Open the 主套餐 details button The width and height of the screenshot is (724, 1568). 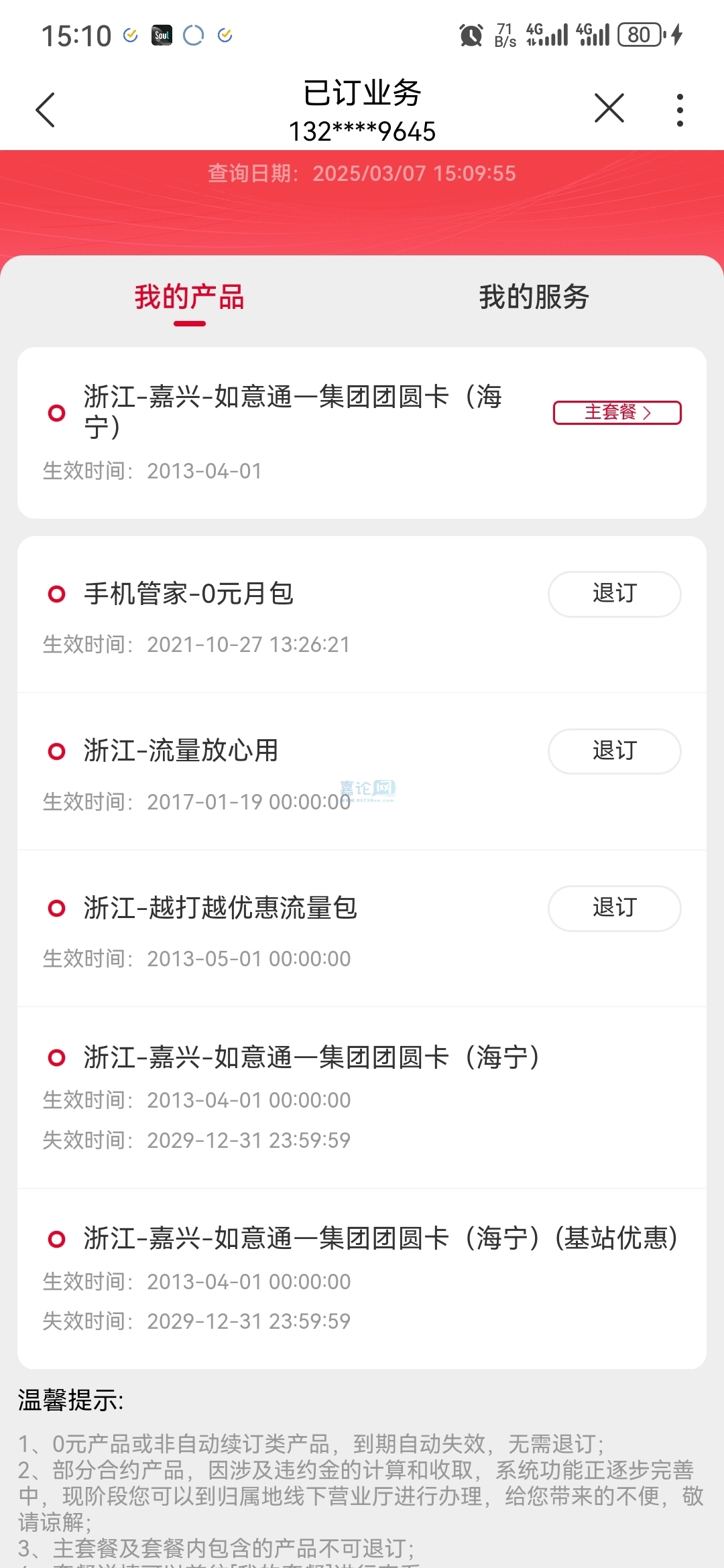tap(617, 412)
